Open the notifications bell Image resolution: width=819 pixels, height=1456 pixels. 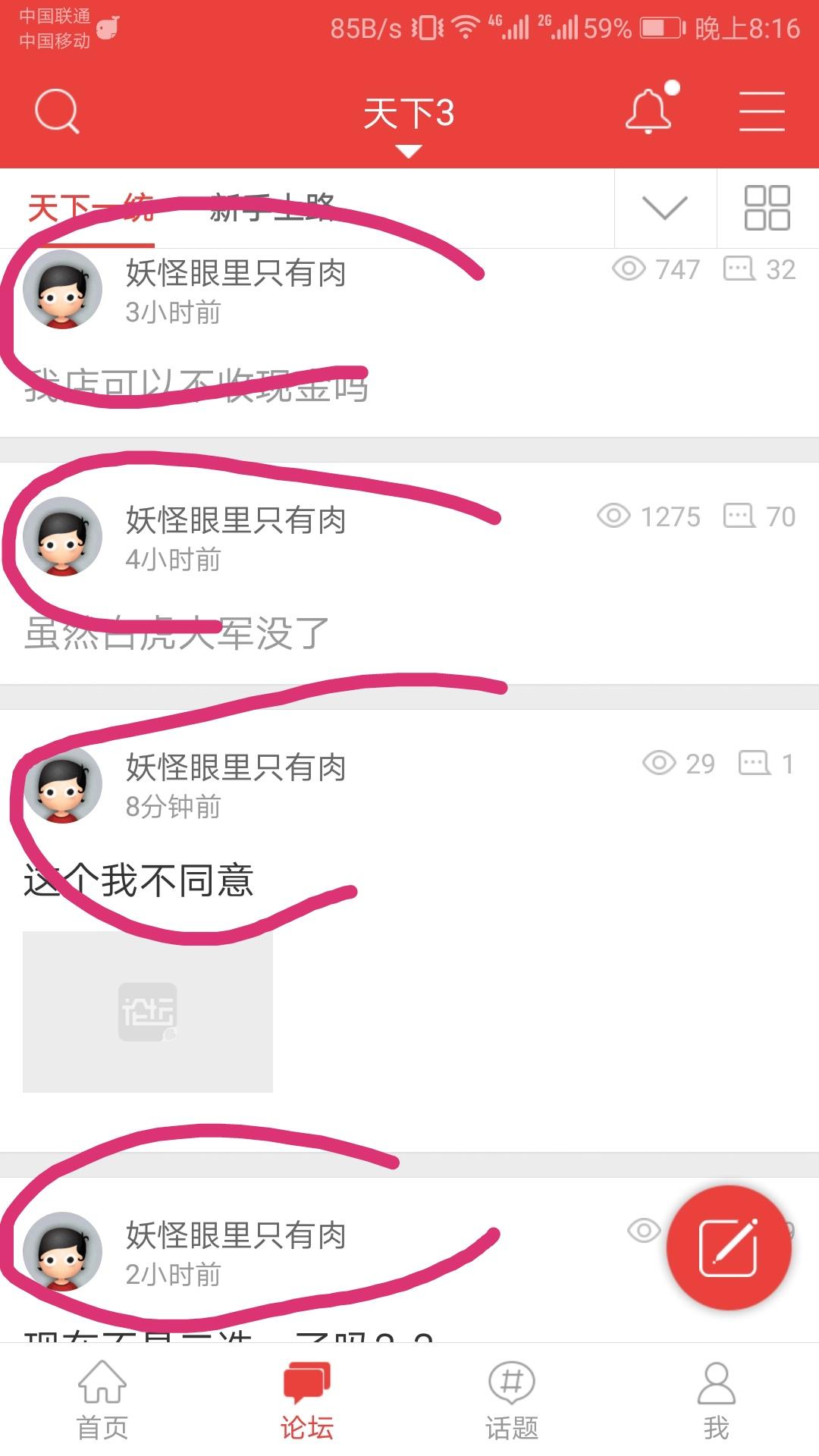point(649,111)
